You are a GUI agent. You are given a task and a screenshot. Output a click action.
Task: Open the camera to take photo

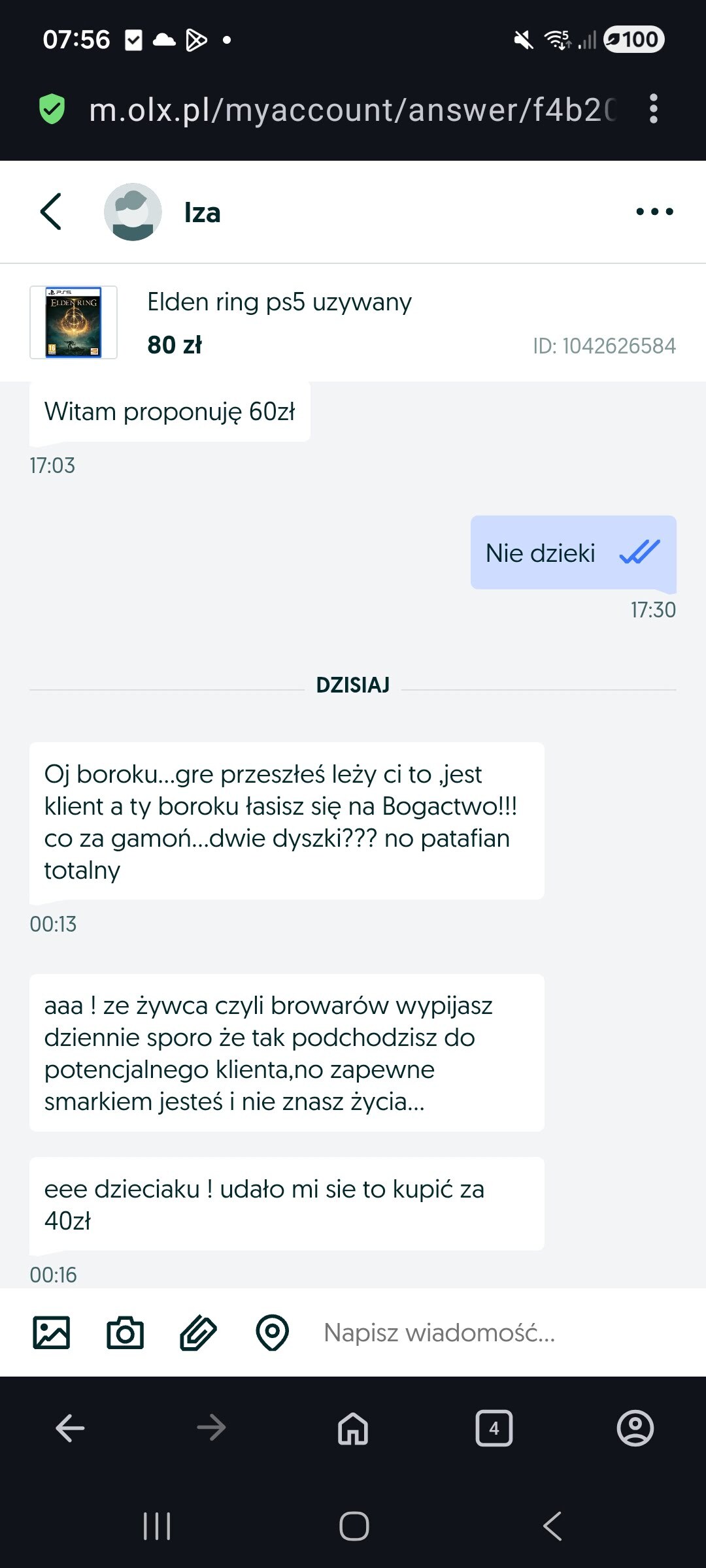pyautogui.click(x=125, y=1333)
